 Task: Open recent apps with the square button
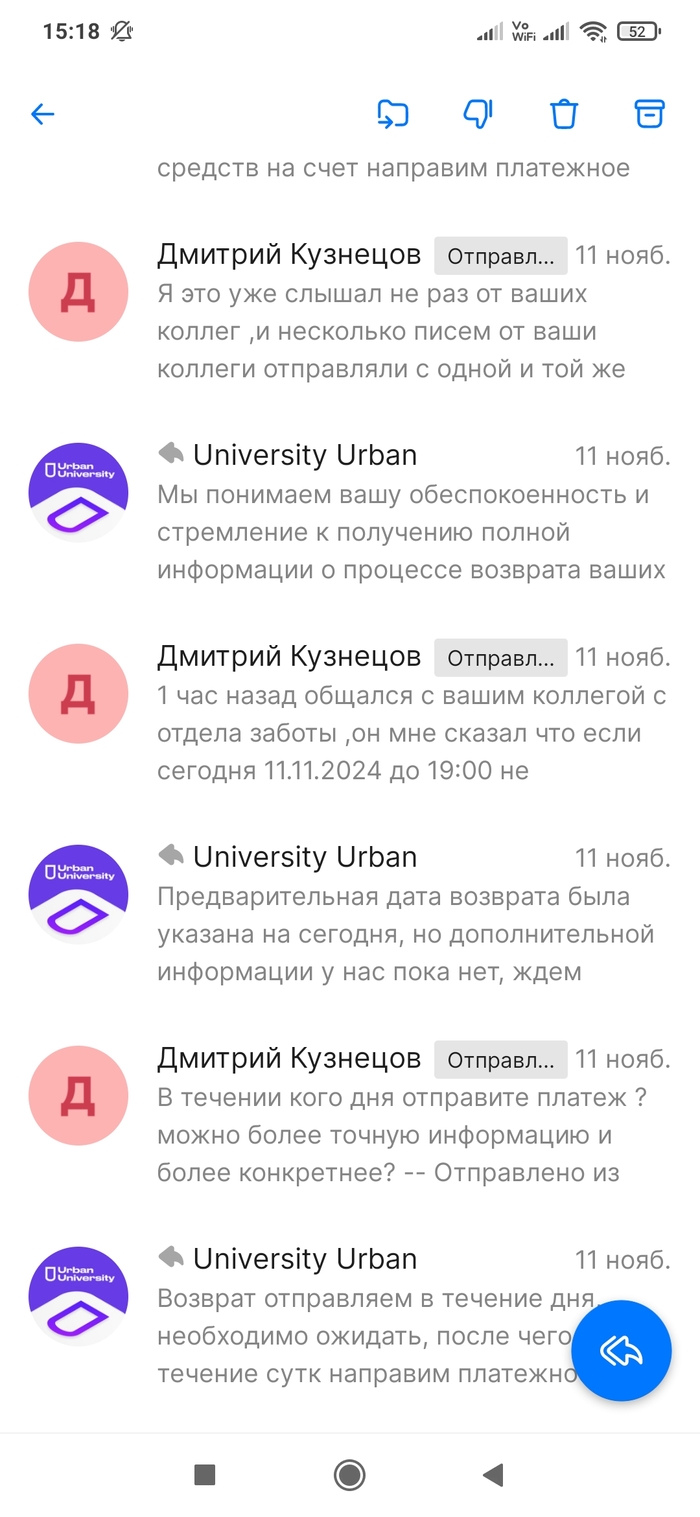[x=205, y=1474]
